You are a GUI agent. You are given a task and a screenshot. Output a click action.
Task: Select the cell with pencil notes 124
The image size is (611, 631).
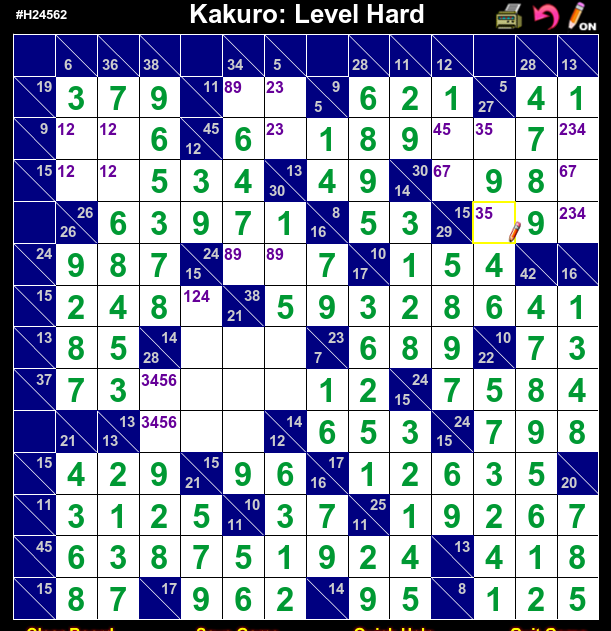201,306
